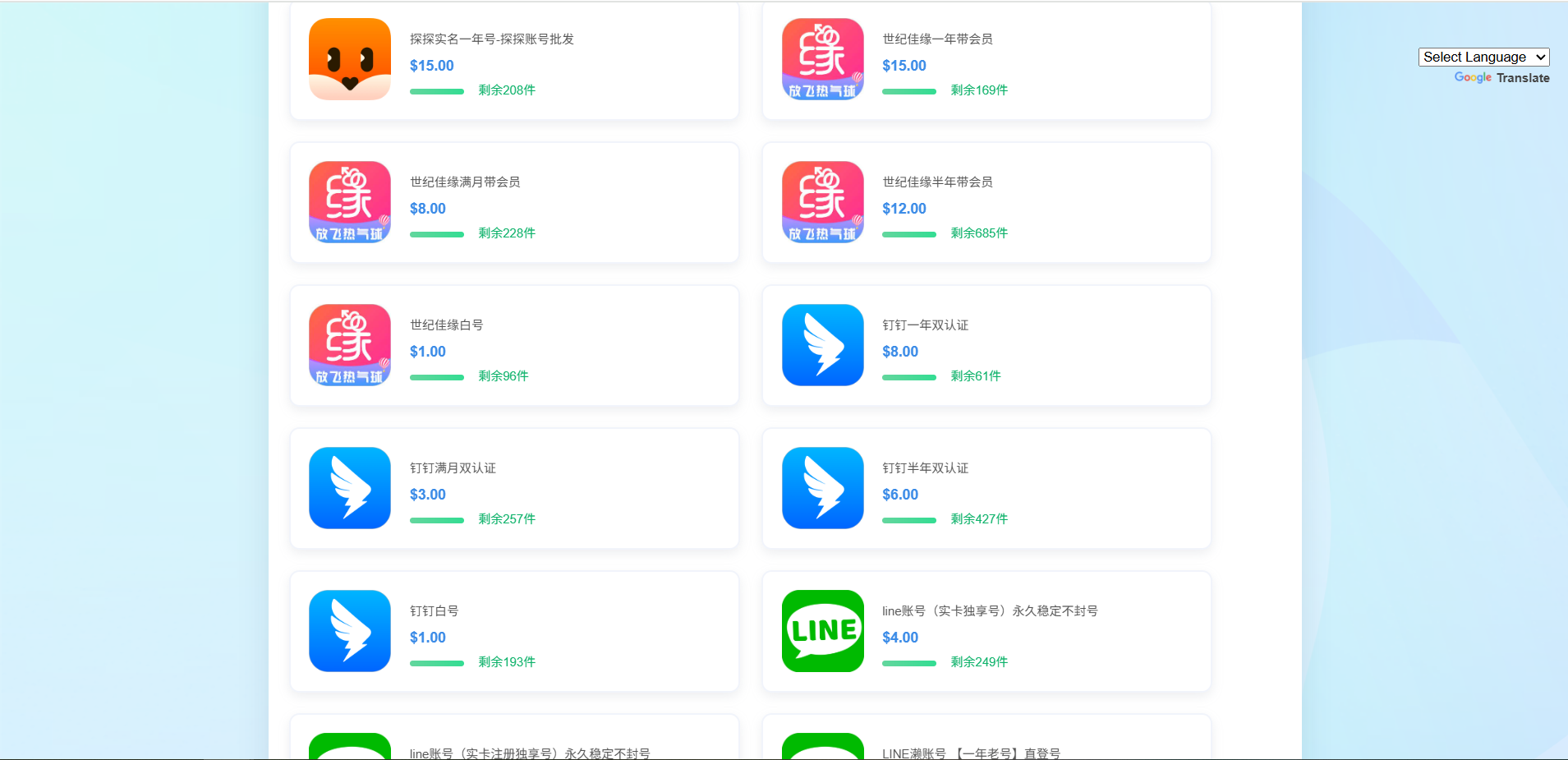
Task: Open 钉钉一年双认证 product card
Action: pyautogui.click(x=986, y=346)
